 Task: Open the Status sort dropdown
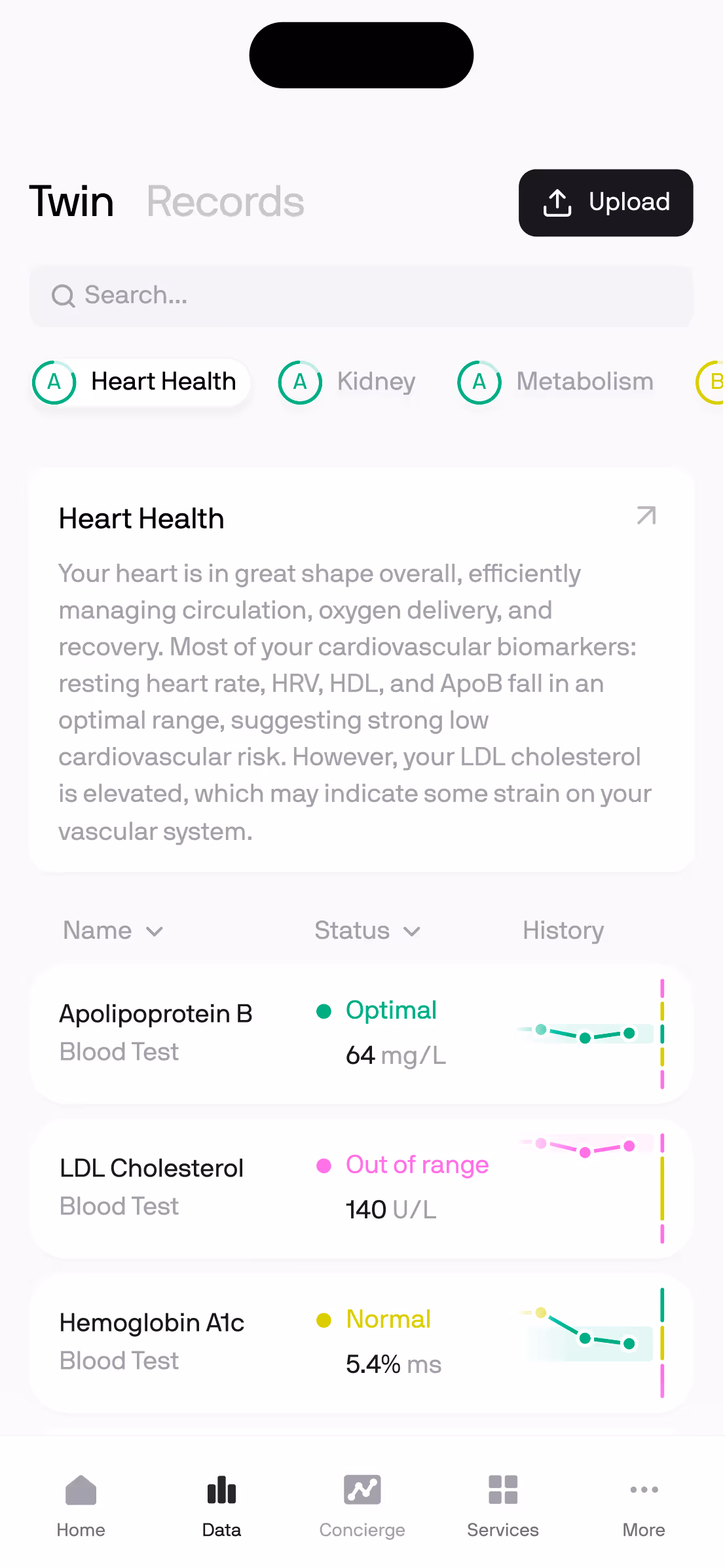(367, 930)
